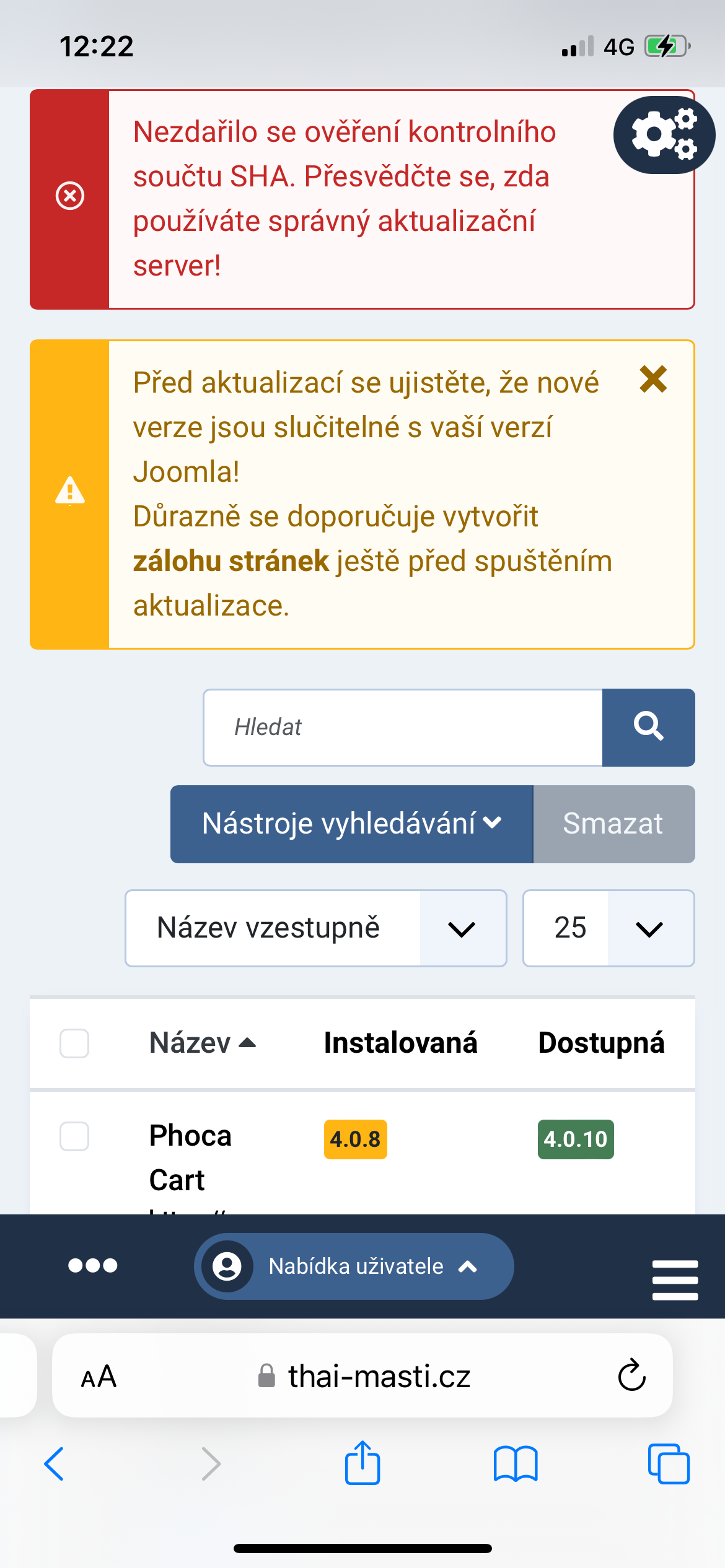Open the hamburger navigation menu
725x1568 pixels.
[x=675, y=1279]
